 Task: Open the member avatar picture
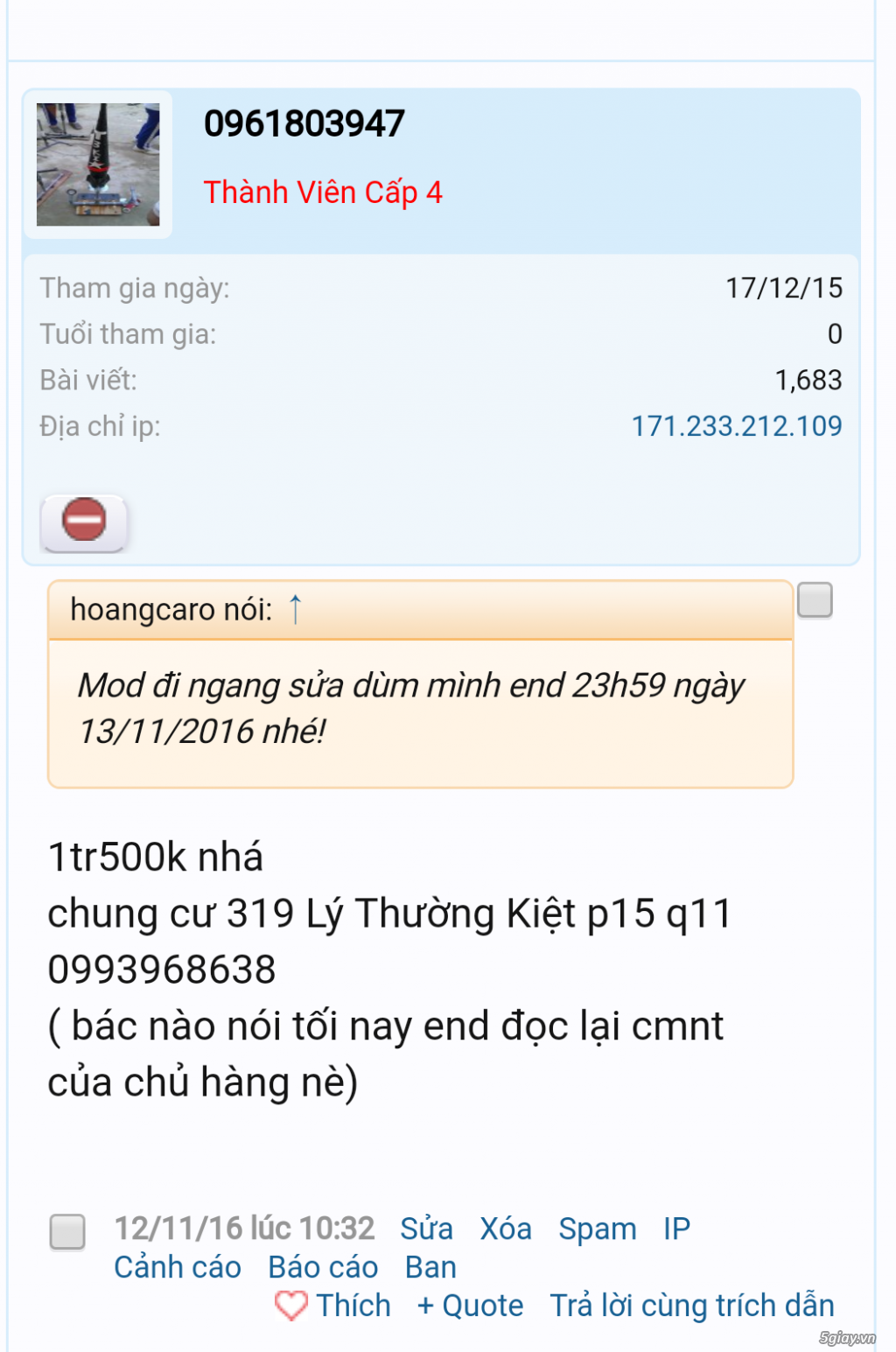pyautogui.click(x=98, y=163)
